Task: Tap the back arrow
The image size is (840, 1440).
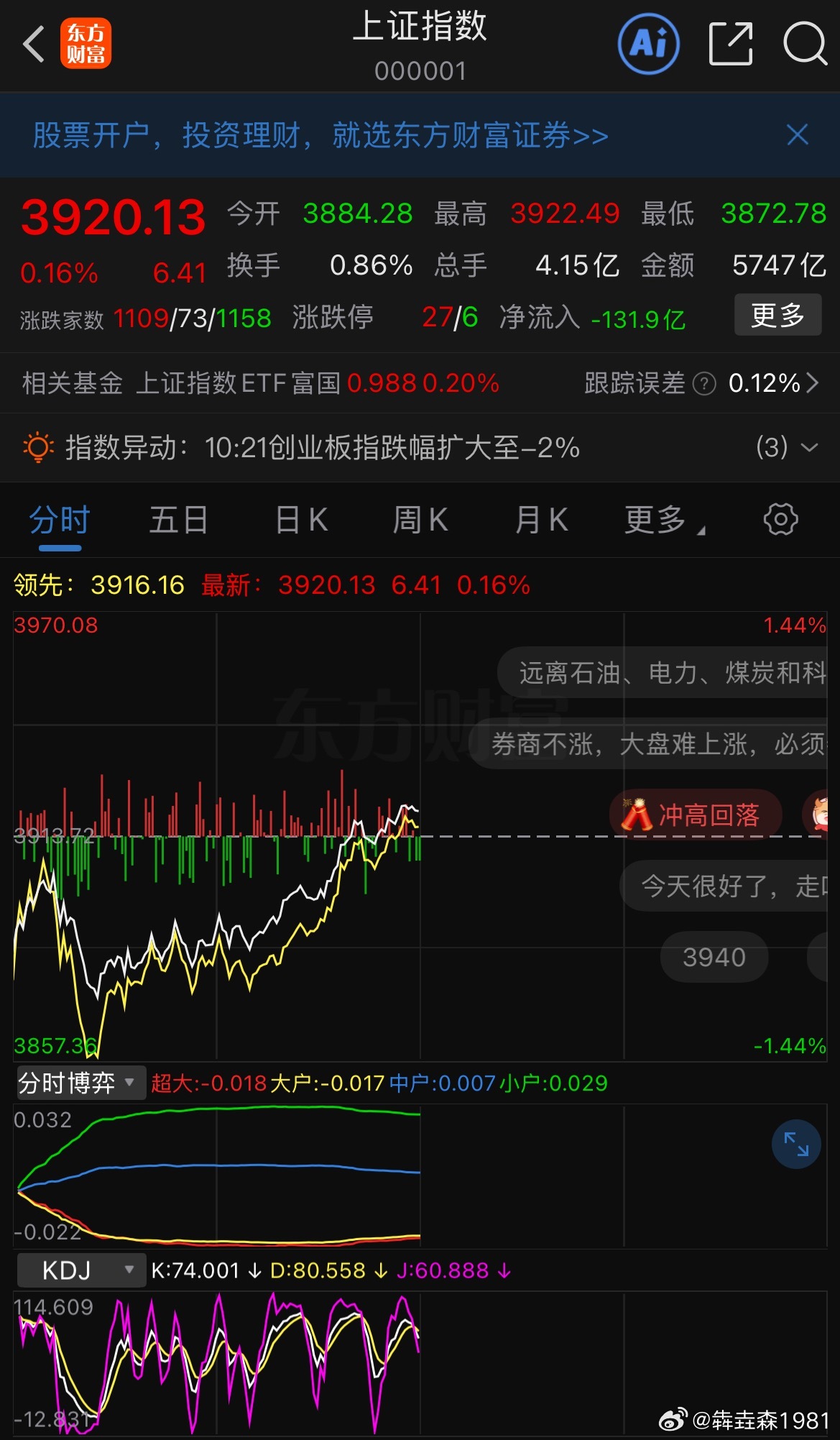Action: (x=34, y=45)
